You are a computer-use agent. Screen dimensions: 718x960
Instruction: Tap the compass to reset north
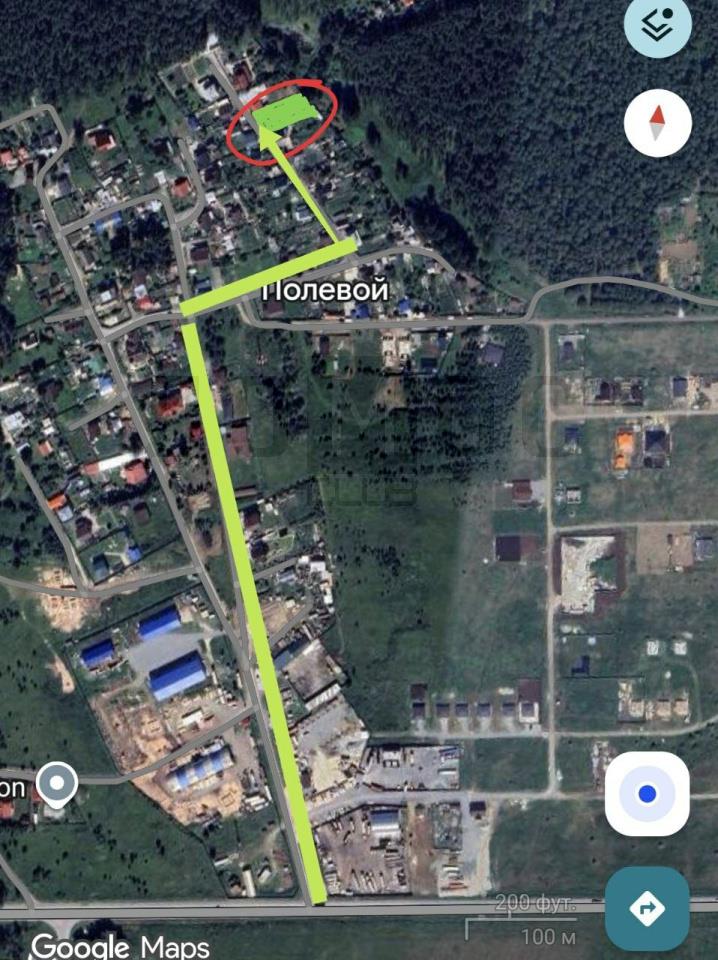point(657,123)
